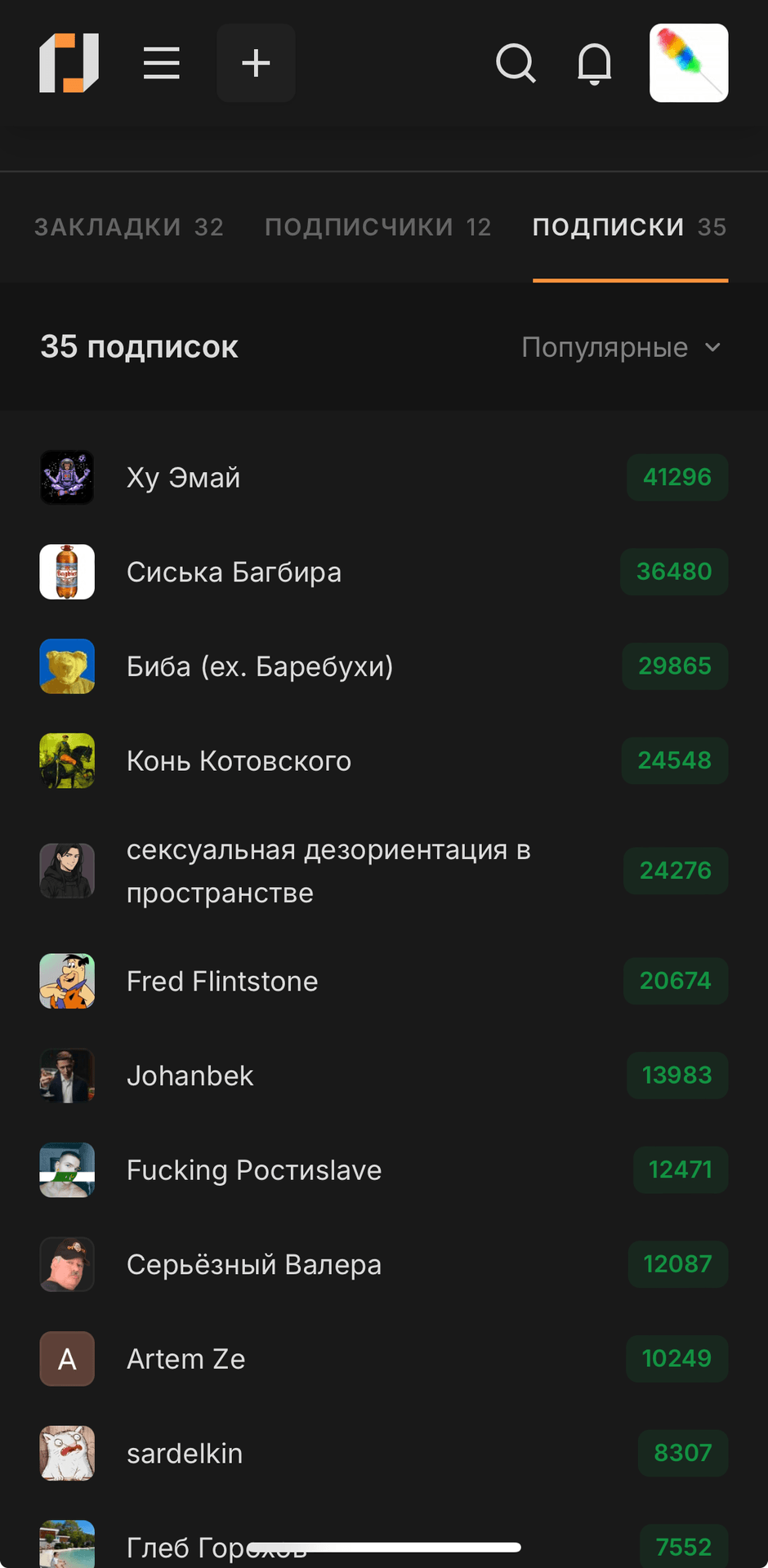Open the sardelkin profile
The image size is (768, 1568).
click(185, 1454)
